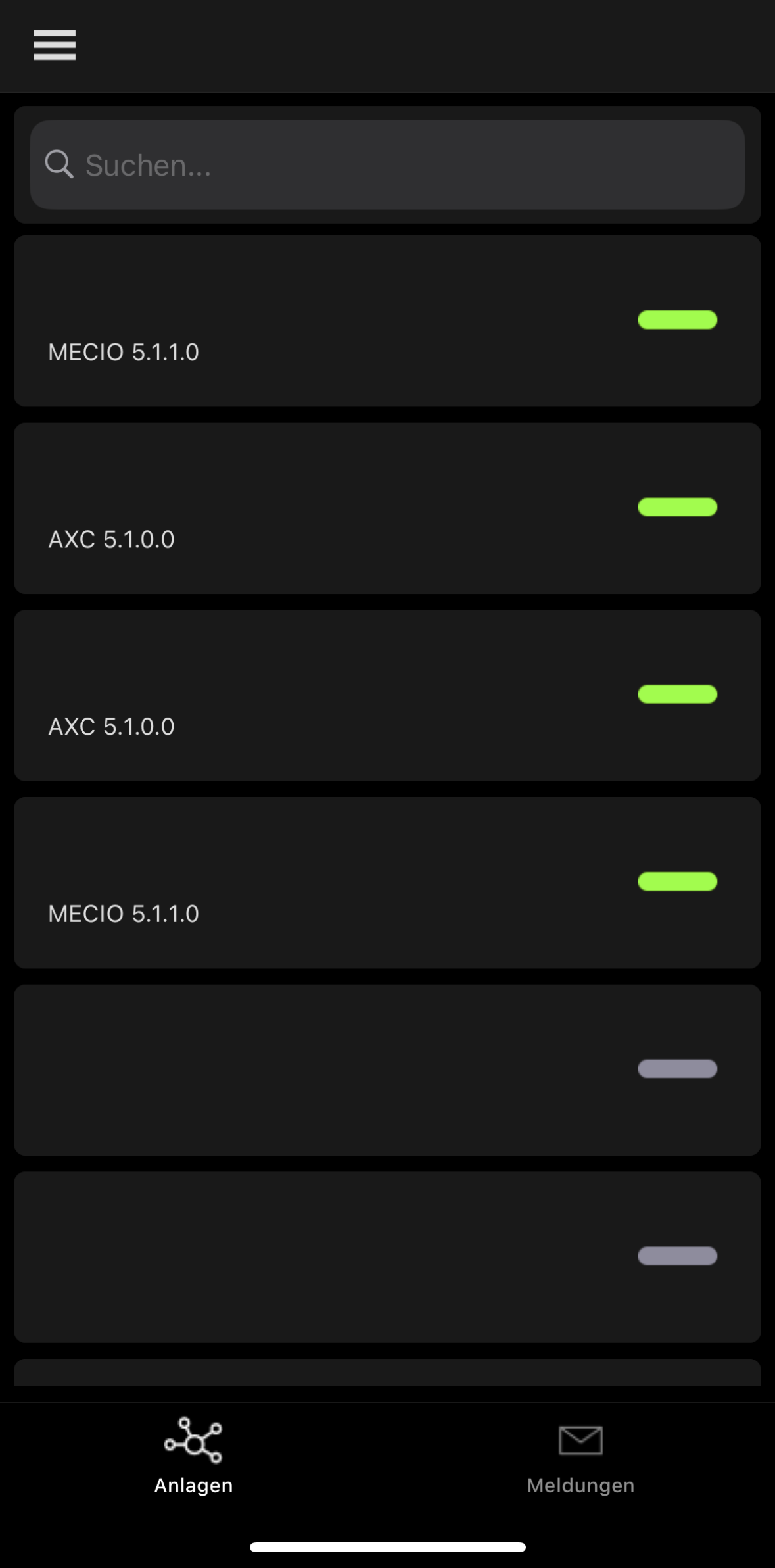Open the AXC 5.1.0.0 card right under the first MECIO card

tap(387, 508)
